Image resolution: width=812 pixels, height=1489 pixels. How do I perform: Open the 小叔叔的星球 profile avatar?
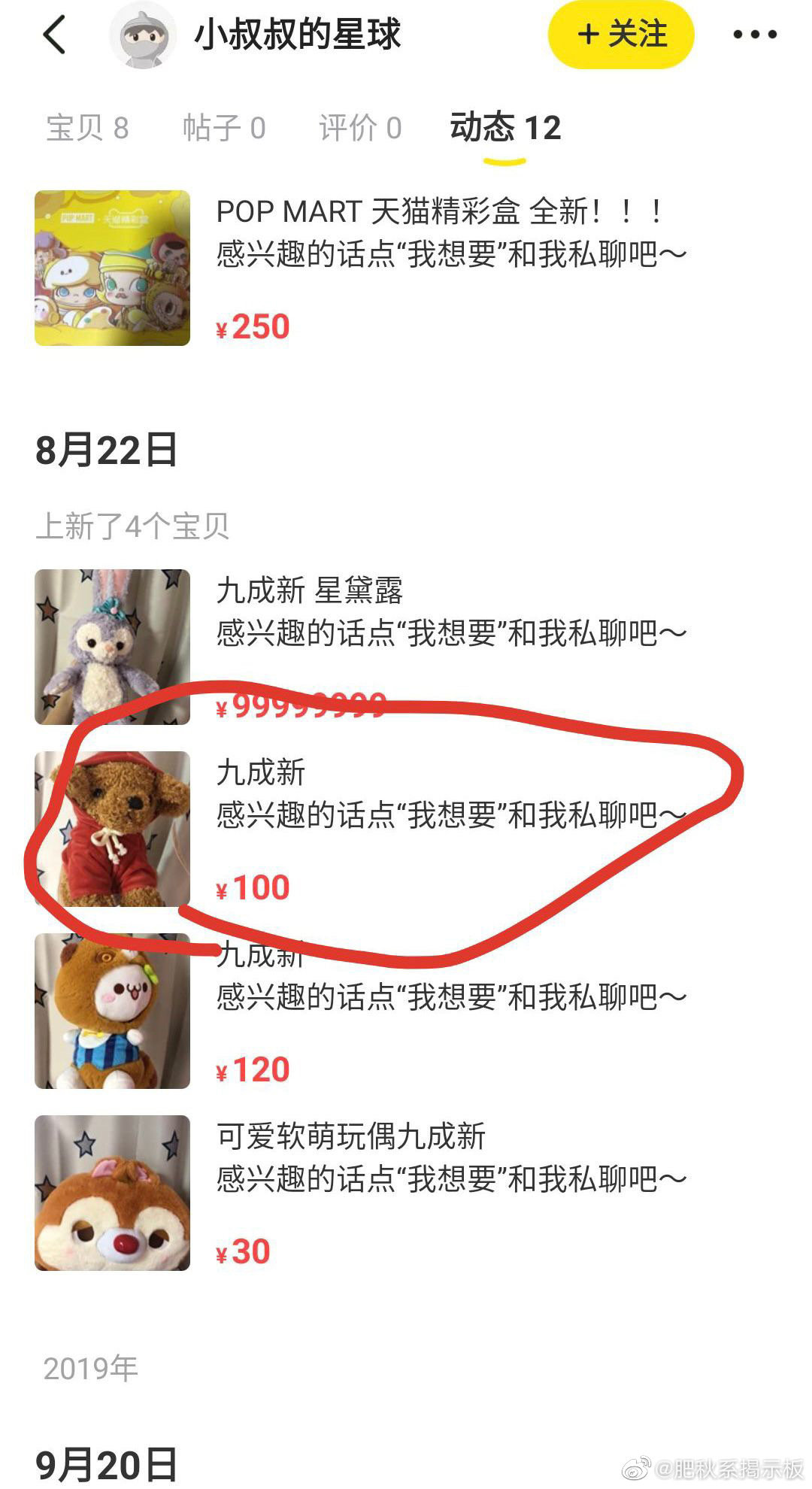pos(143,35)
